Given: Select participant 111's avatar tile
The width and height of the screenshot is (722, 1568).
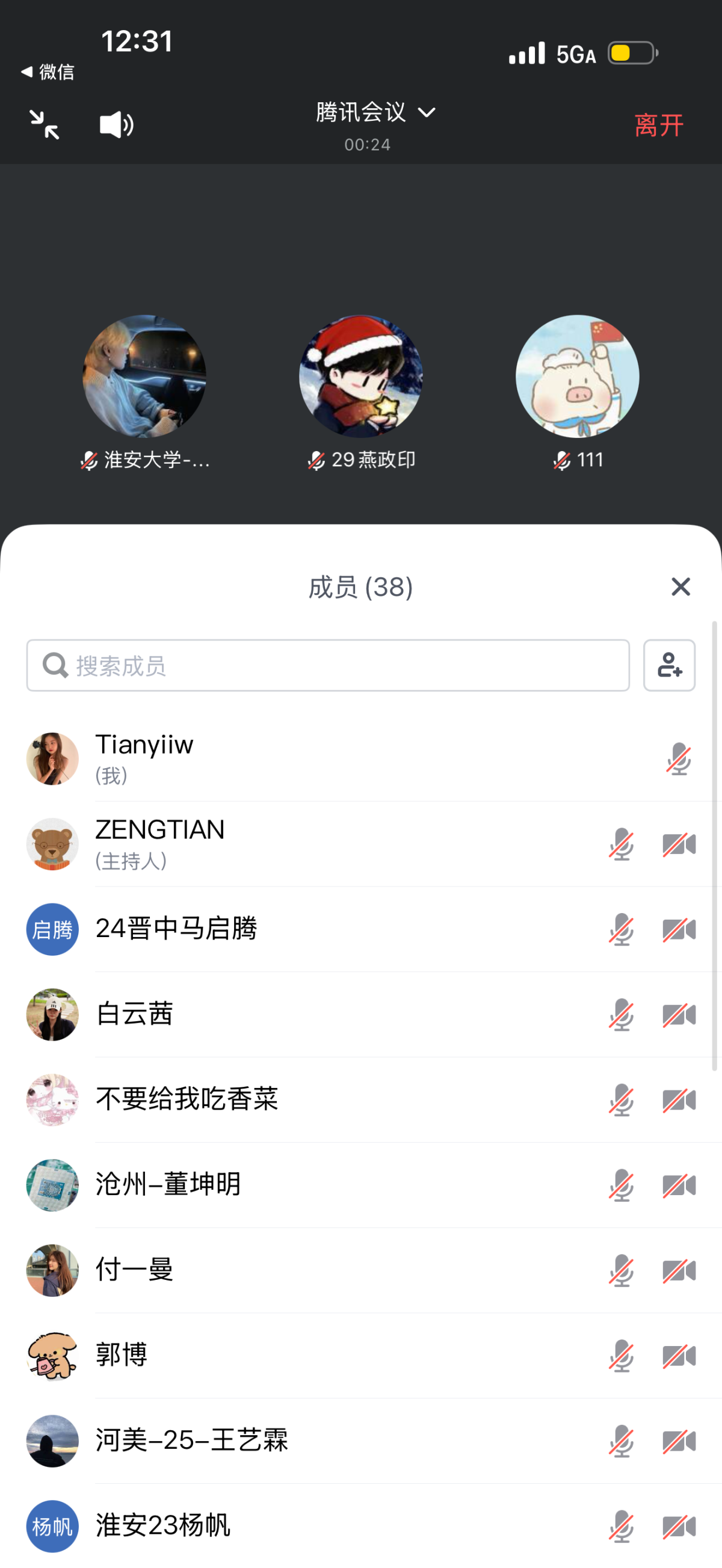Looking at the screenshot, I should tap(577, 376).
